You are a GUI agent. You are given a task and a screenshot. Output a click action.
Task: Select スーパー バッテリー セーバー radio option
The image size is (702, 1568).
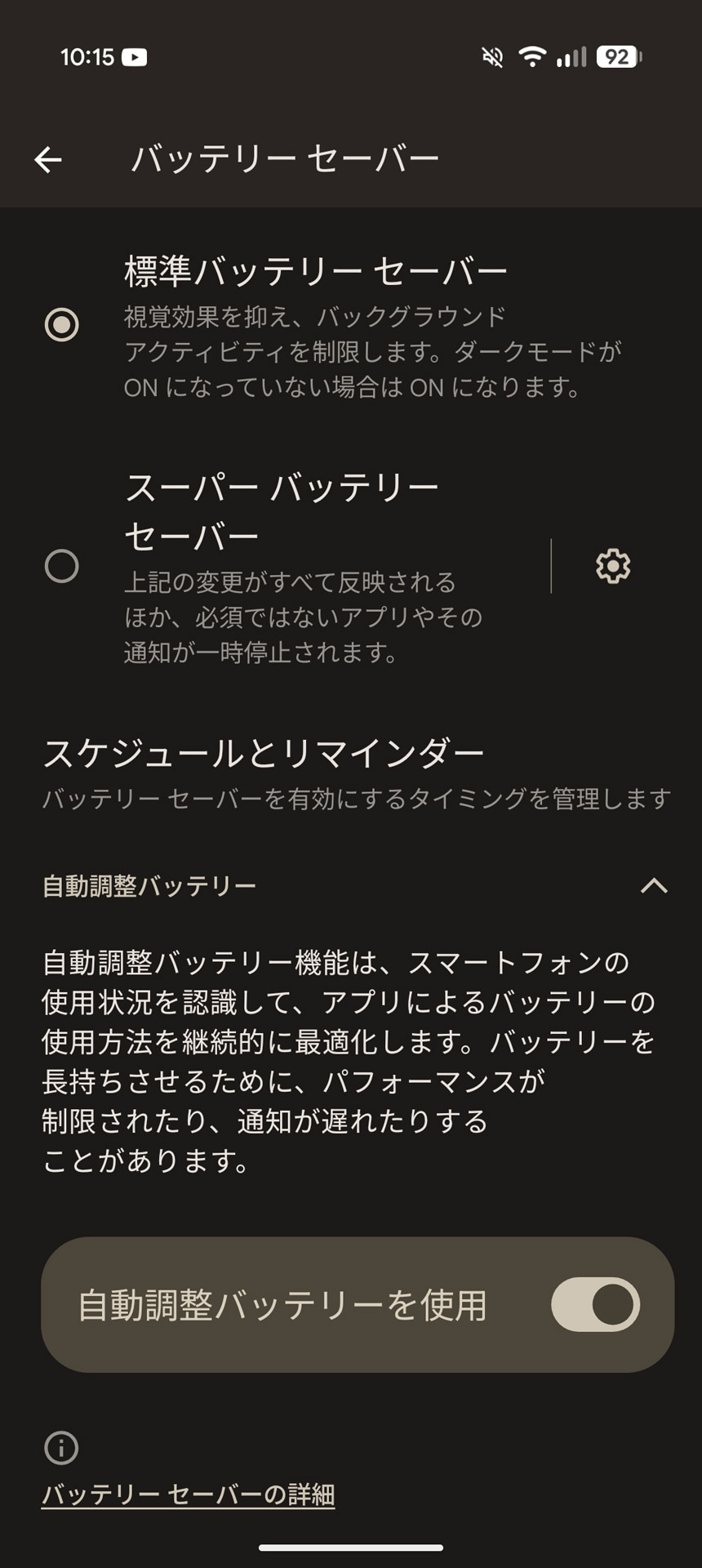pos(61,566)
